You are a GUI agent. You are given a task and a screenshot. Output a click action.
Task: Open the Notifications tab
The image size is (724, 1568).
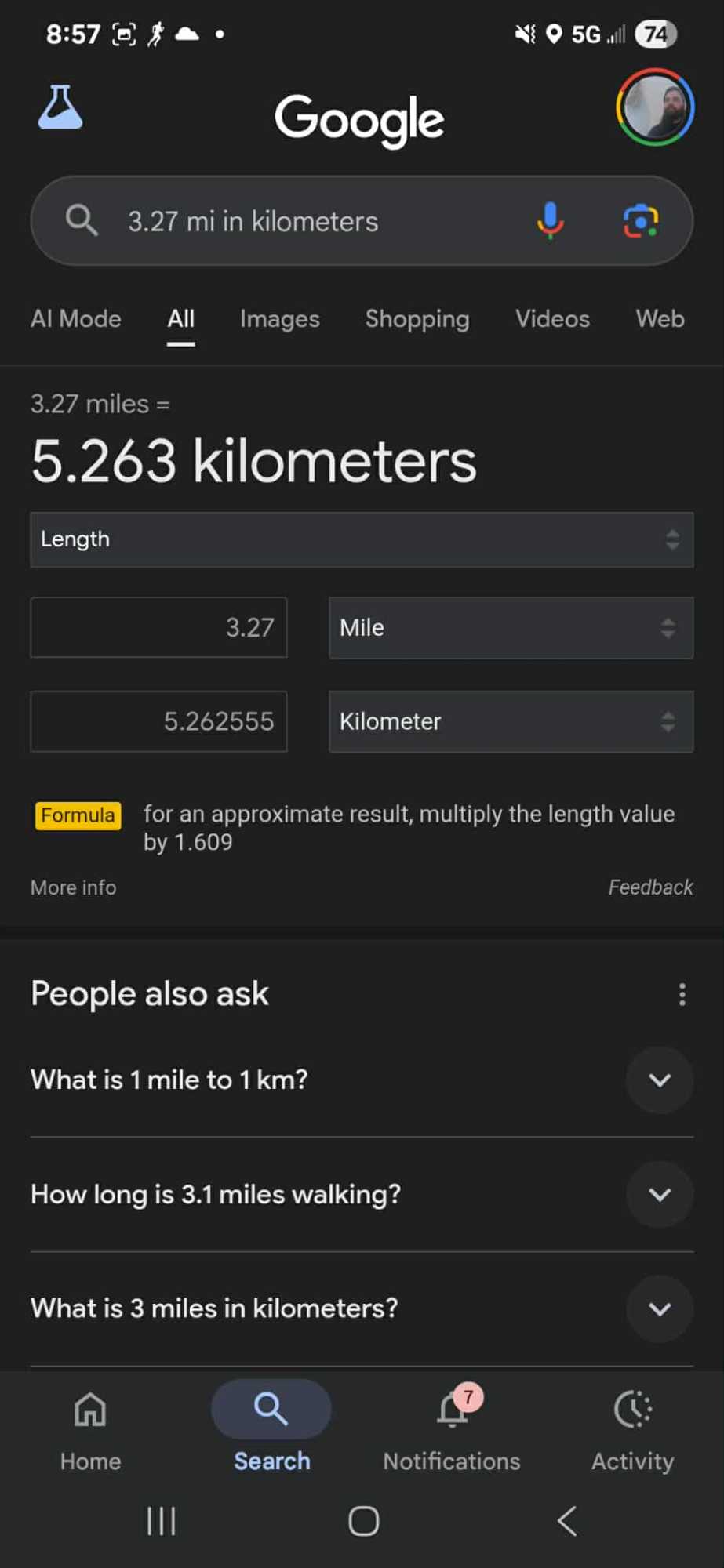[x=452, y=1427]
